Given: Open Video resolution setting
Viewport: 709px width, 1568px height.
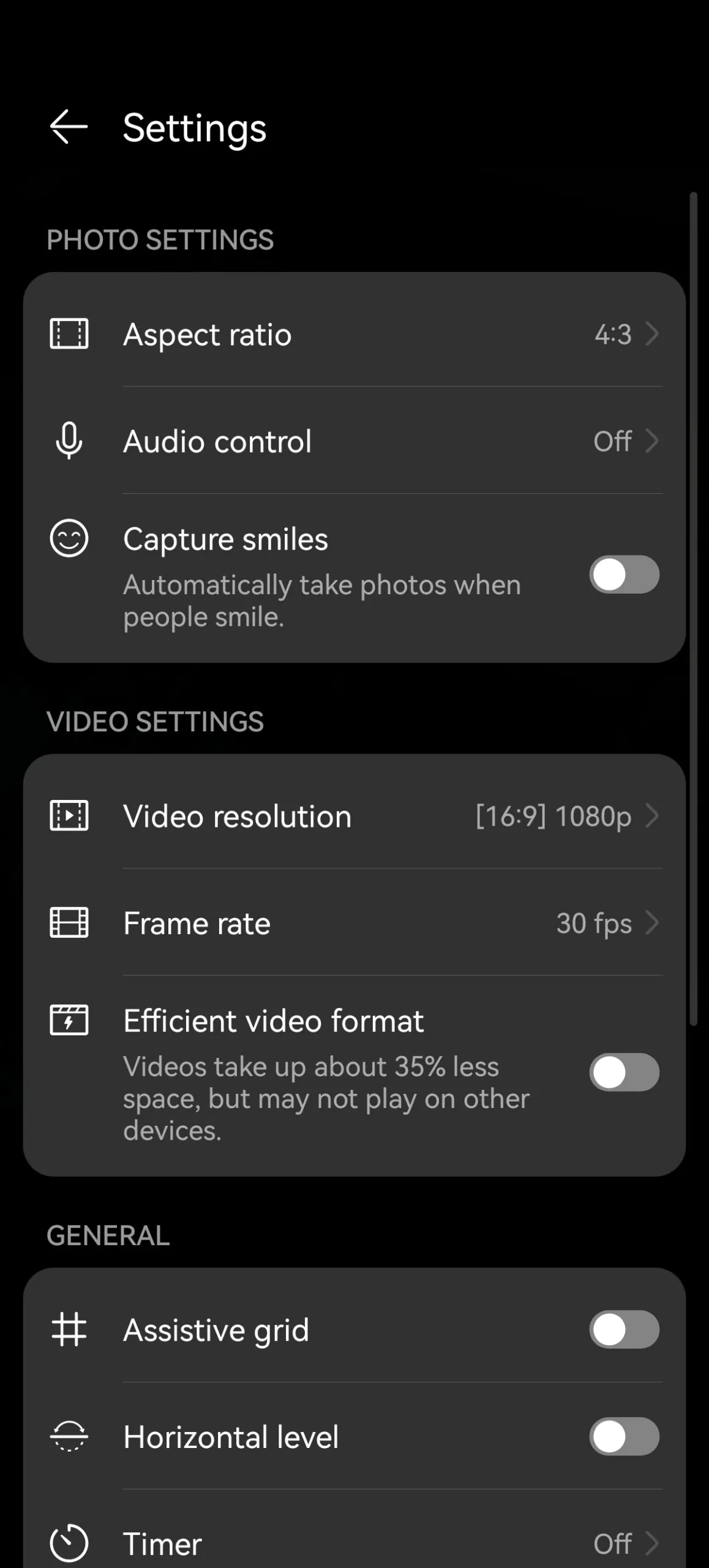Looking at the screenshot, I should tap(354, 816).
